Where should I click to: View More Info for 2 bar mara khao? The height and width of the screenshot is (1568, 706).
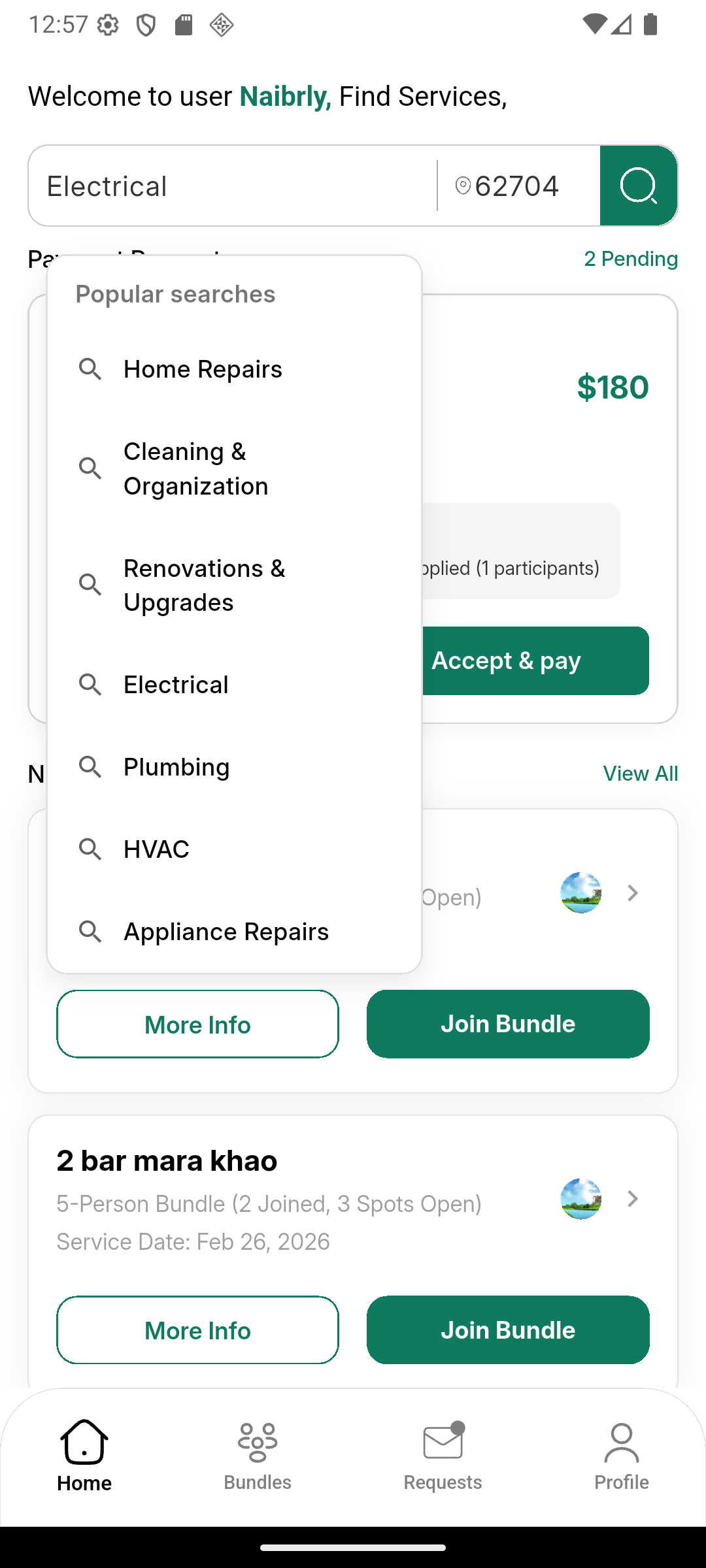(x=197, y=1330)
